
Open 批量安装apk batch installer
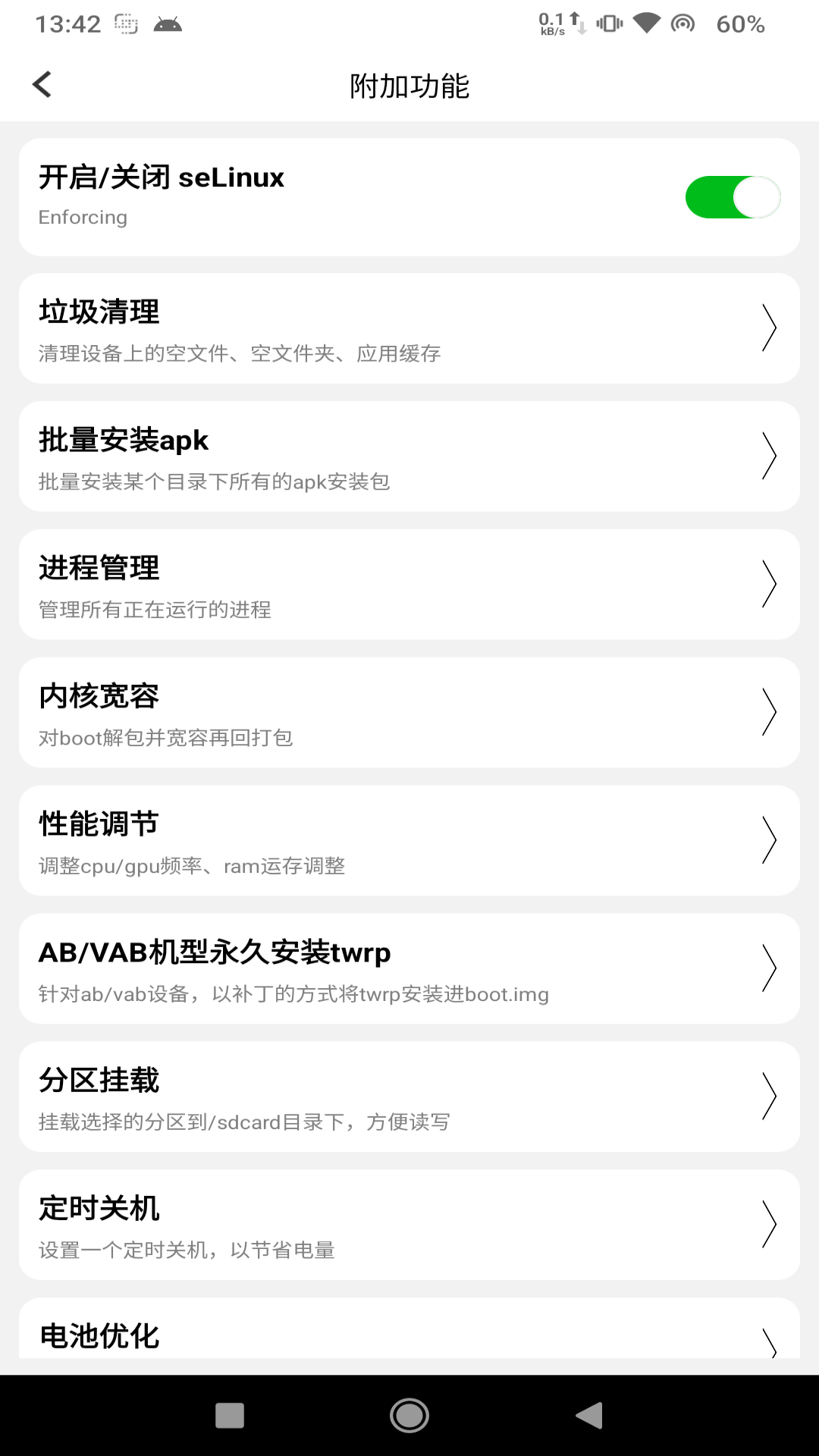pyautogui.click(x=409, y=455)
